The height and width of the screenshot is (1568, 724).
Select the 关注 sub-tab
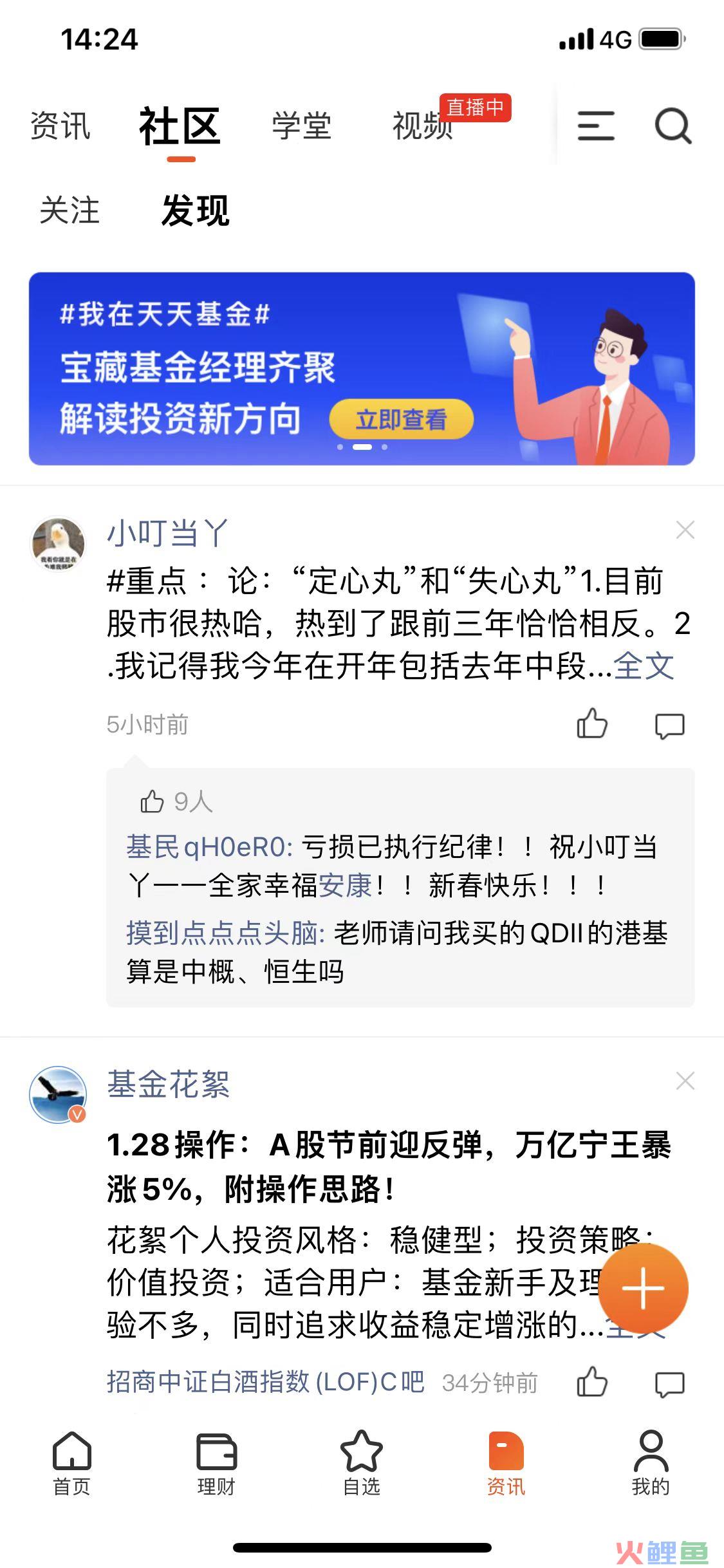coord(70,210)
